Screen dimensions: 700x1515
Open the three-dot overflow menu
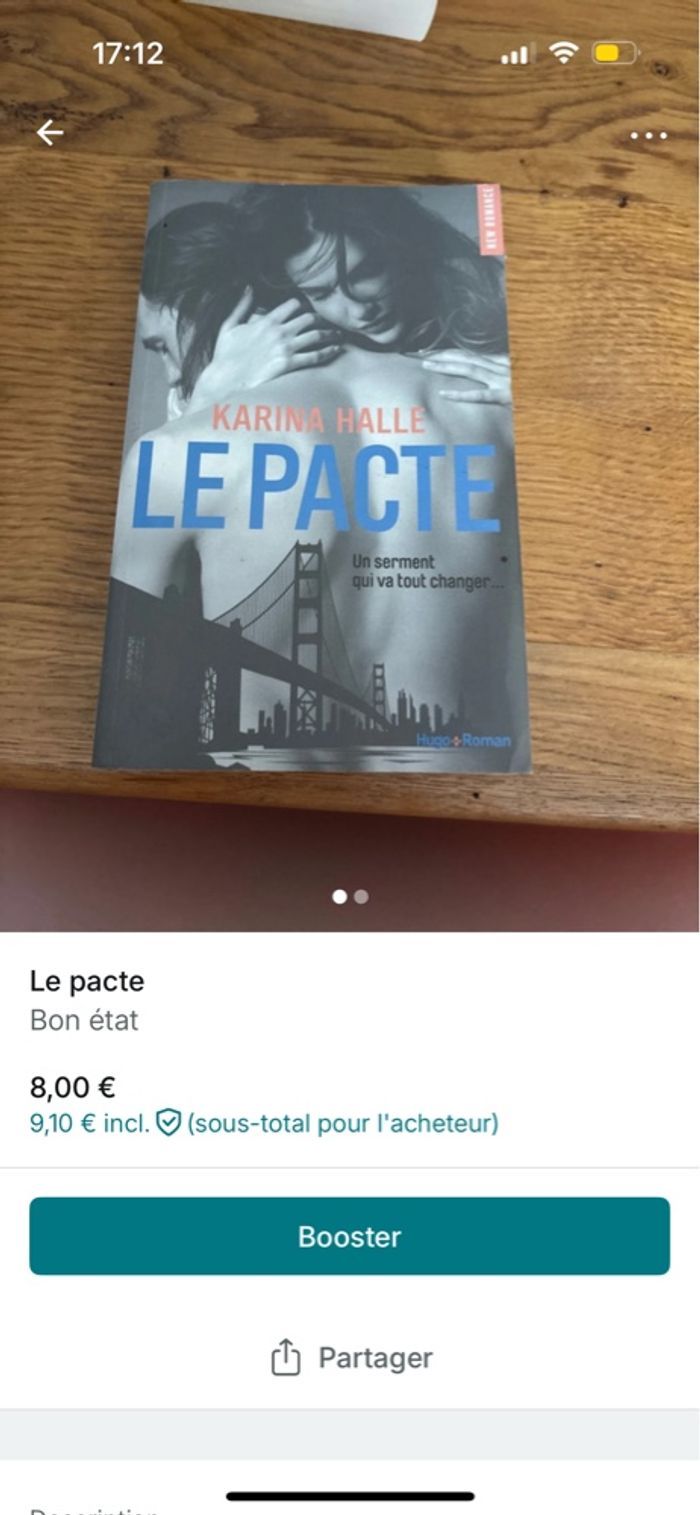(x=648, y=136)
